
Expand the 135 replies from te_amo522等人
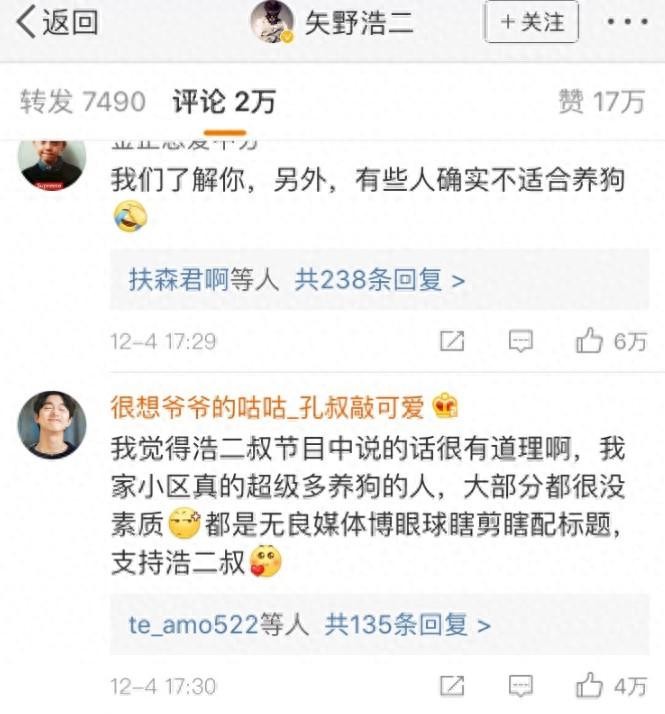[310, 626]
